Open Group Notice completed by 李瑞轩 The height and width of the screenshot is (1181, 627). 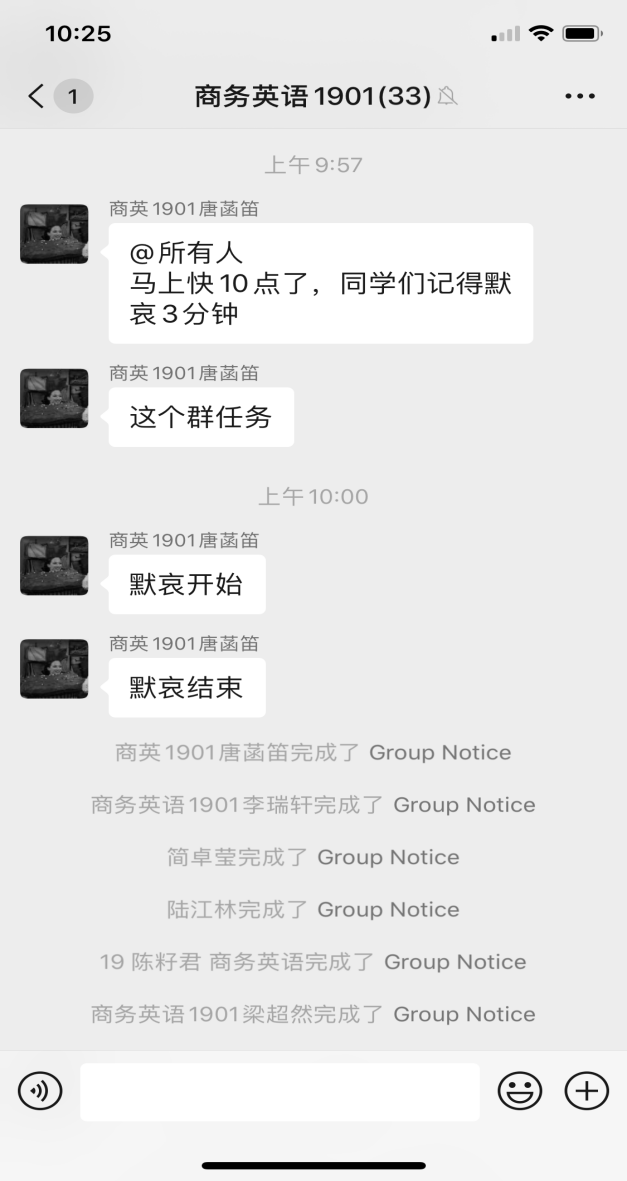click(x=464, y=805)
